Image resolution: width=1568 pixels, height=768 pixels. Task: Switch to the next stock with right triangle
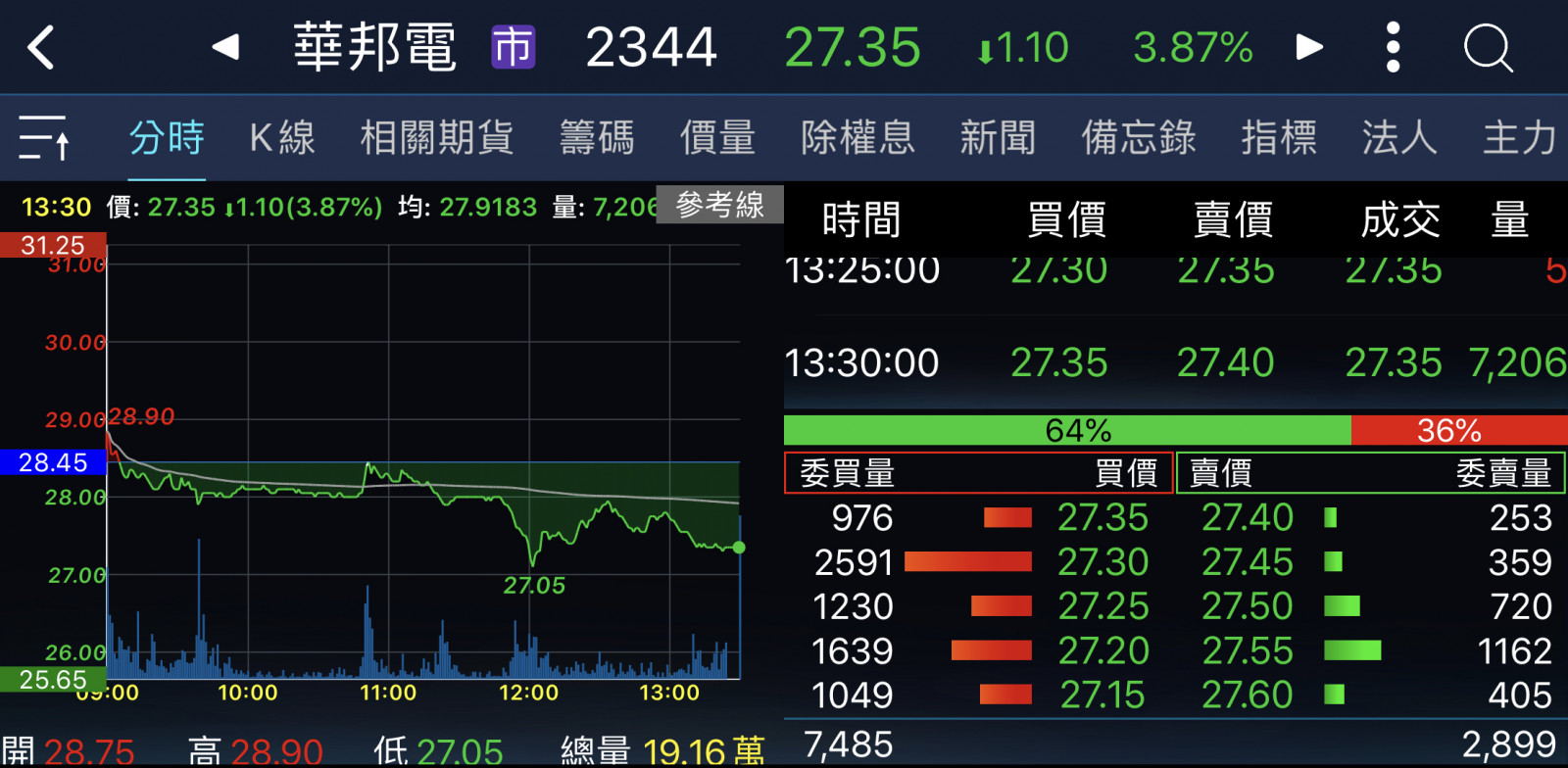click(x=1309, y=47)
